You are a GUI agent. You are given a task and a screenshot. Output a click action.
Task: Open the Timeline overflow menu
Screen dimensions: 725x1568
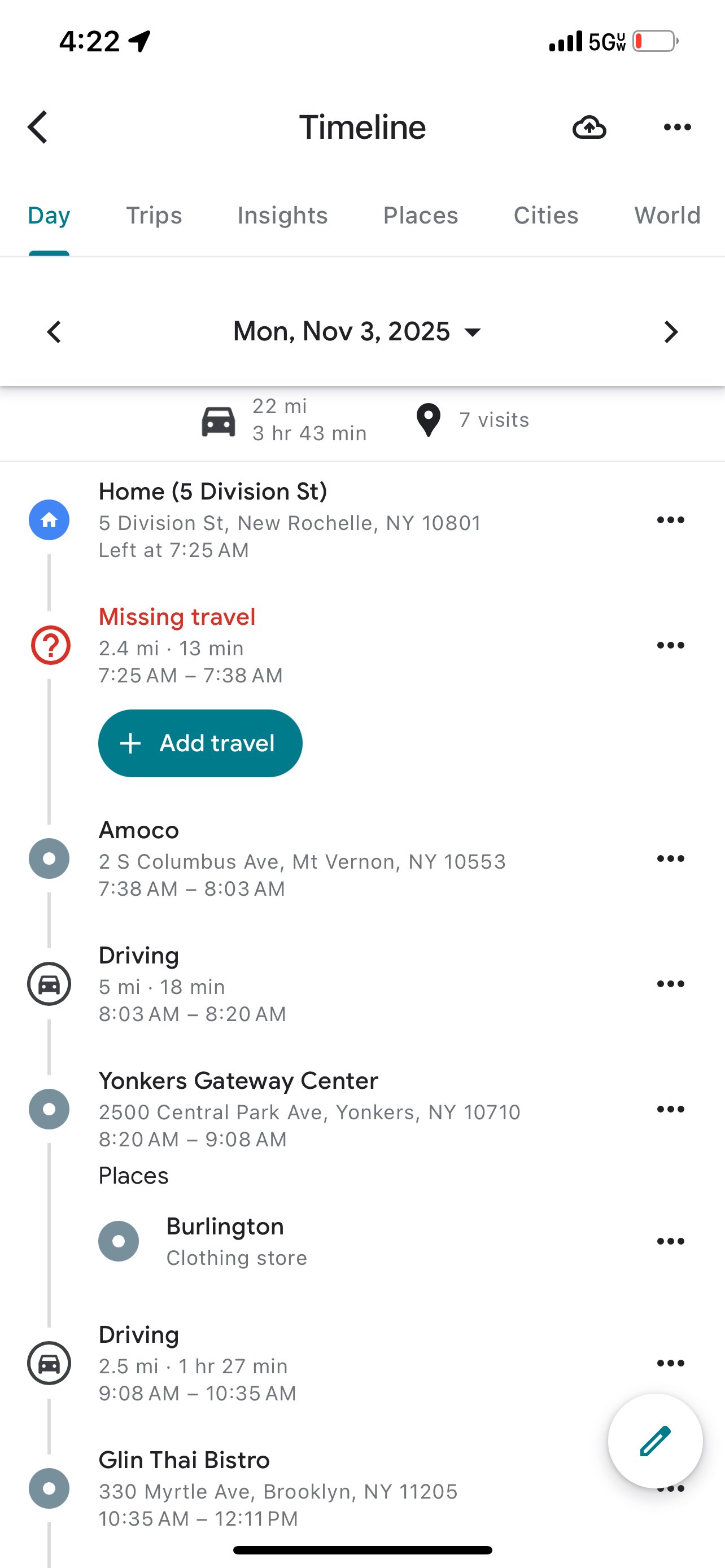(677, 127)
